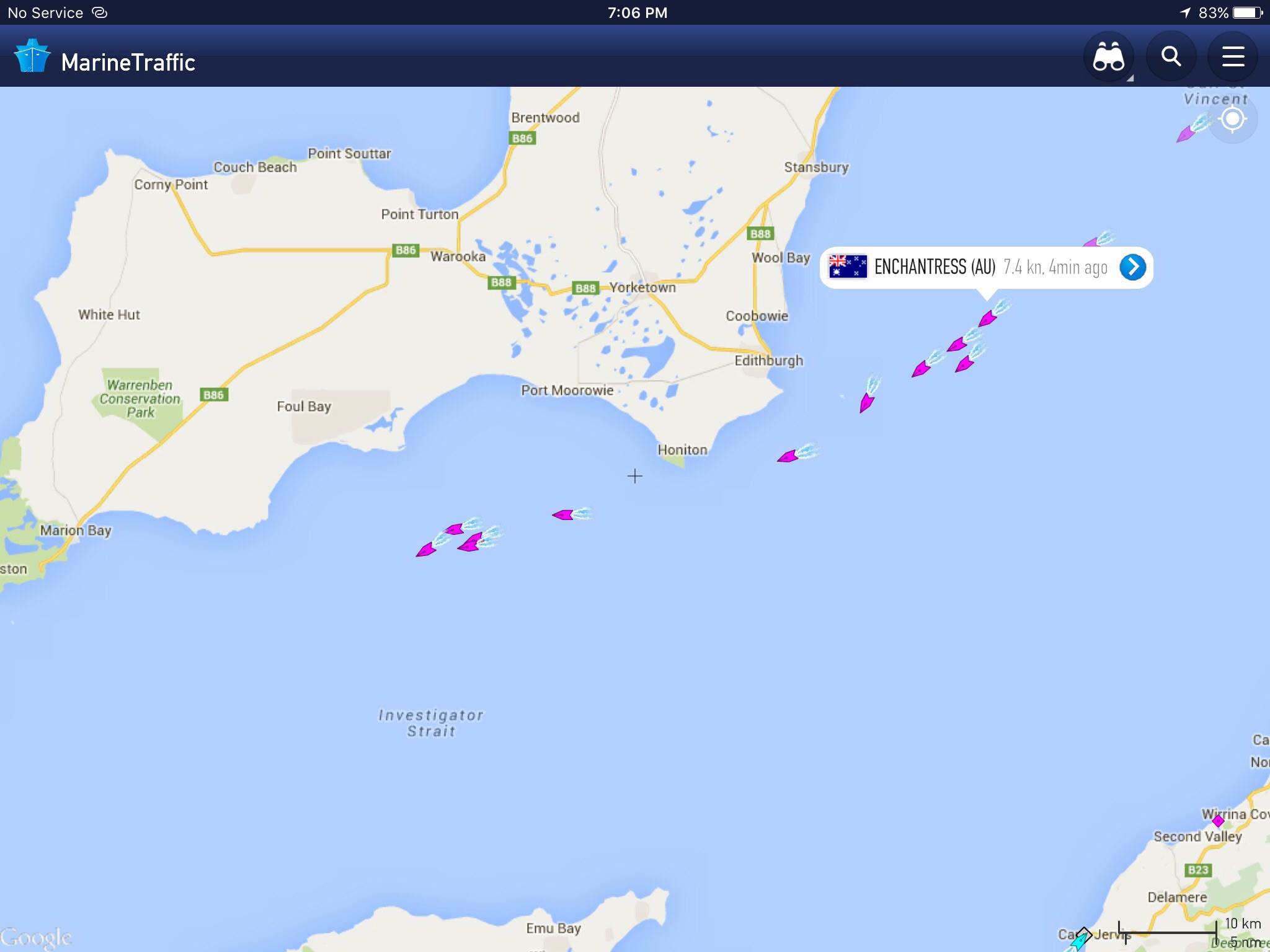Select the diamond marker at Wirrina Cove
The image size is (1270, 952).
pyautogui.click(x=1218, y=821)
